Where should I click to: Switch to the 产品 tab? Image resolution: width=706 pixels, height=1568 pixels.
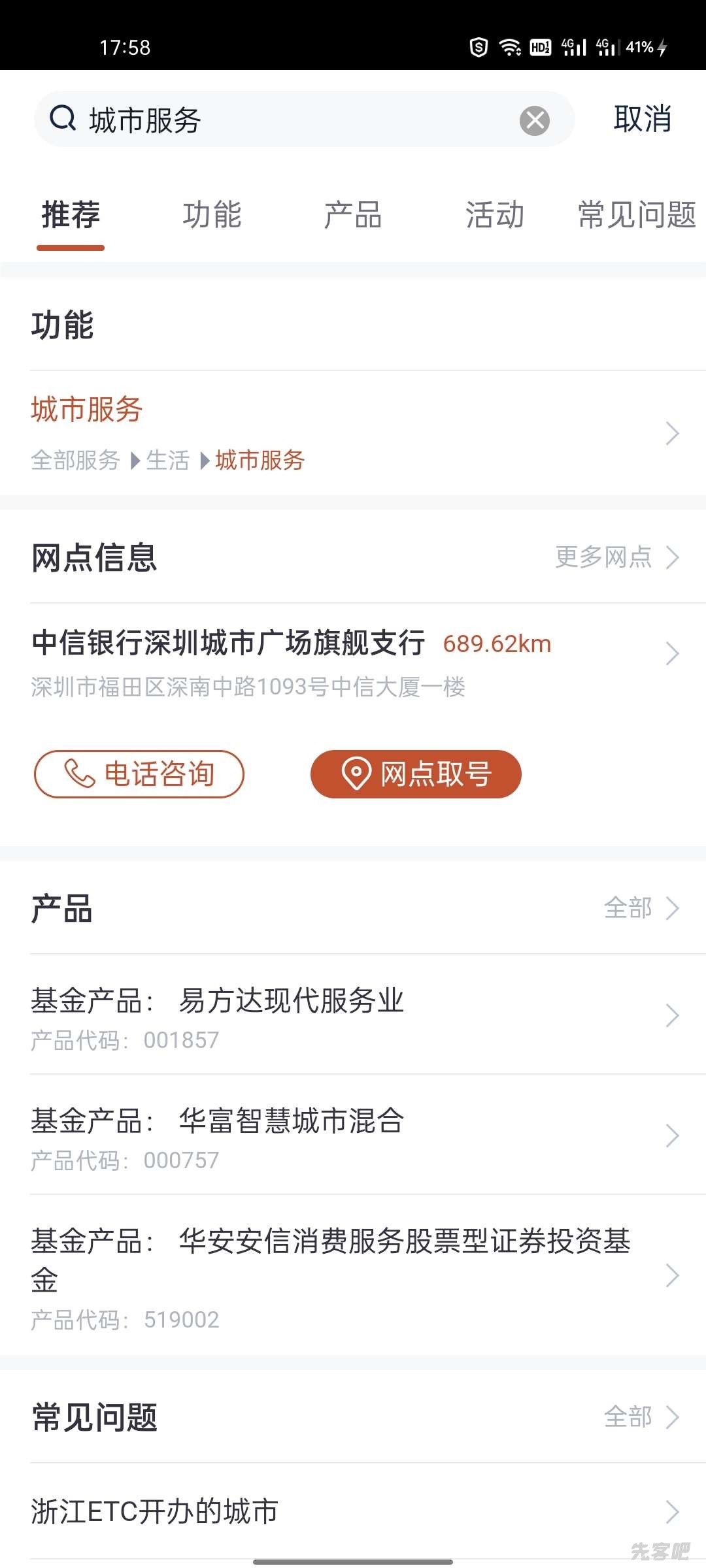tap(353, 215)
